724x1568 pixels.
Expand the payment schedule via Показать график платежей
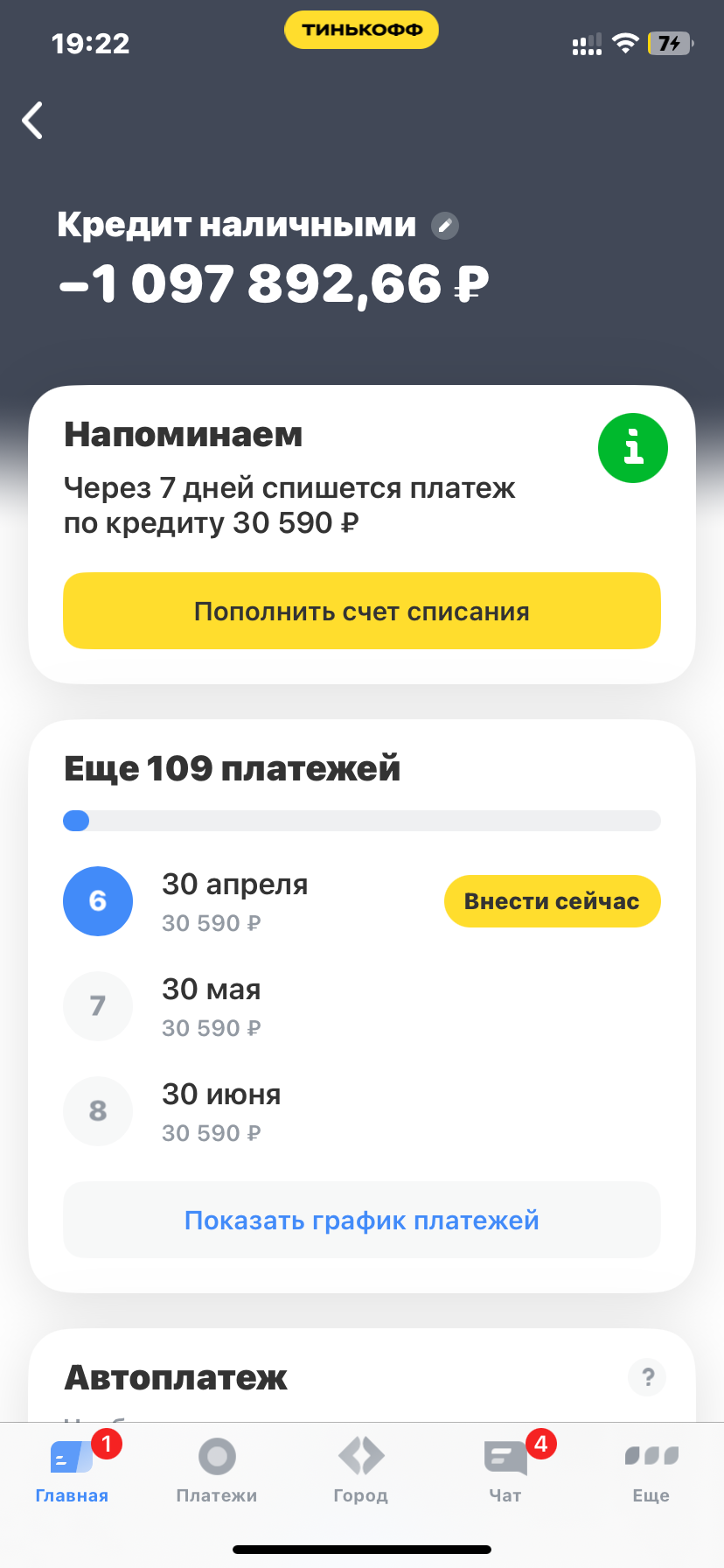(x=361, y=1219)
